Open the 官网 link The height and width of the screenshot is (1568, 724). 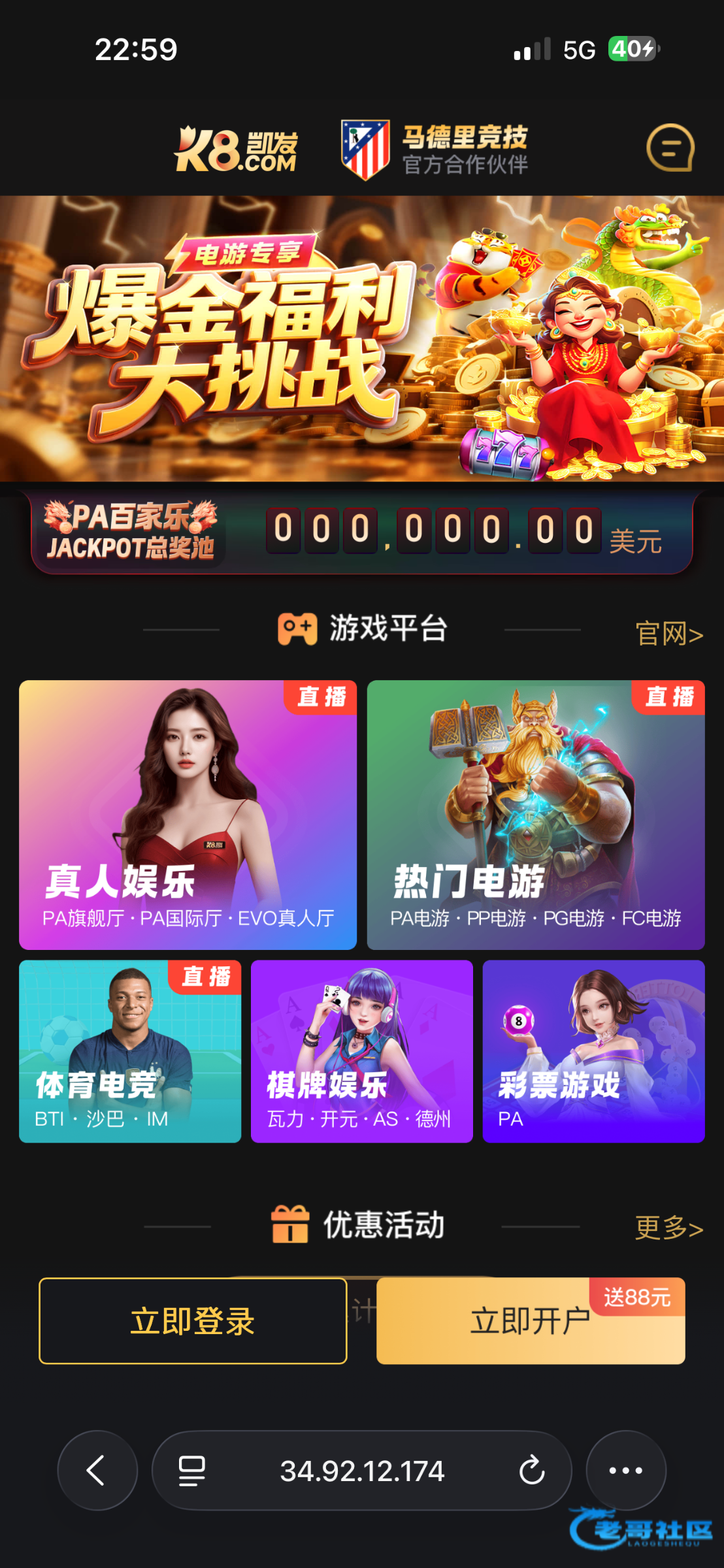(669, 634)
